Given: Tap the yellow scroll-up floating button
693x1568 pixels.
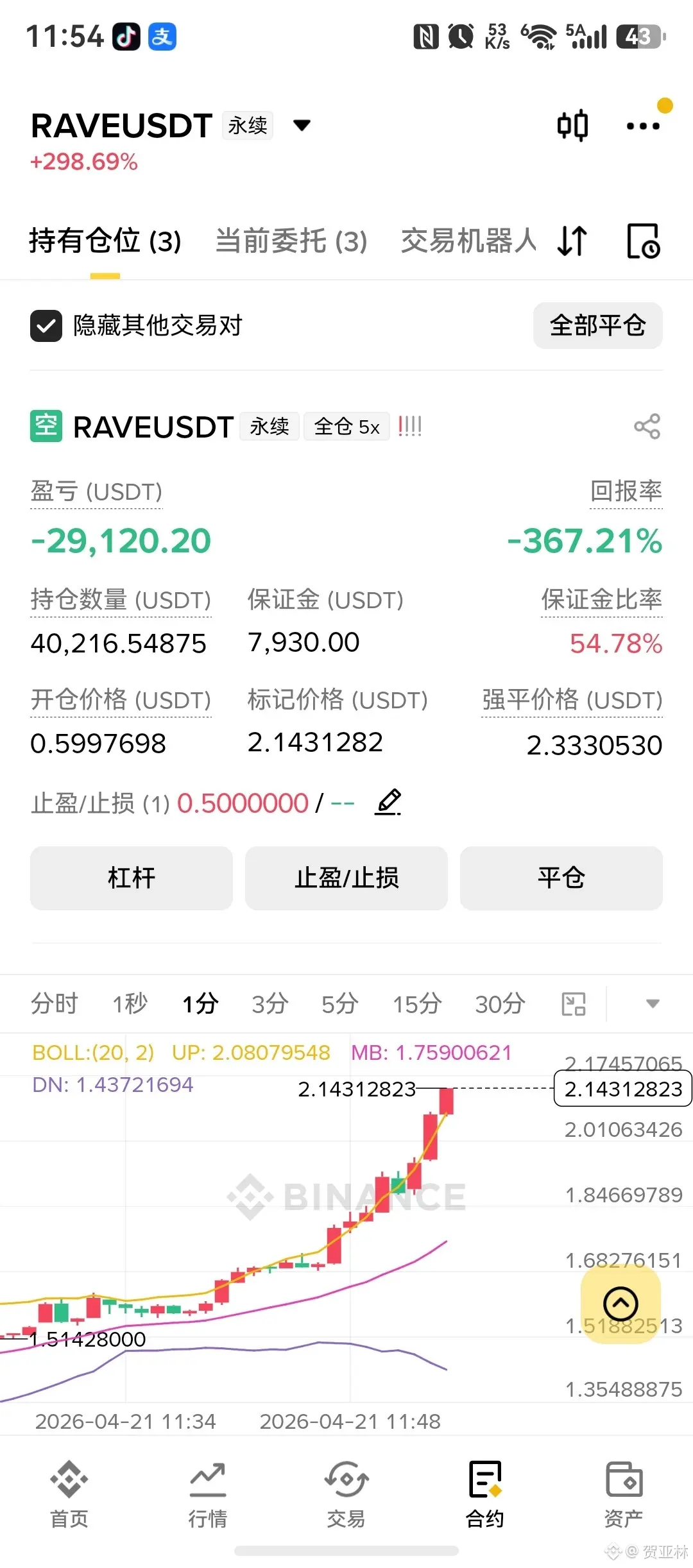Looking at the screenshot, I should (x=620, y=1304).
